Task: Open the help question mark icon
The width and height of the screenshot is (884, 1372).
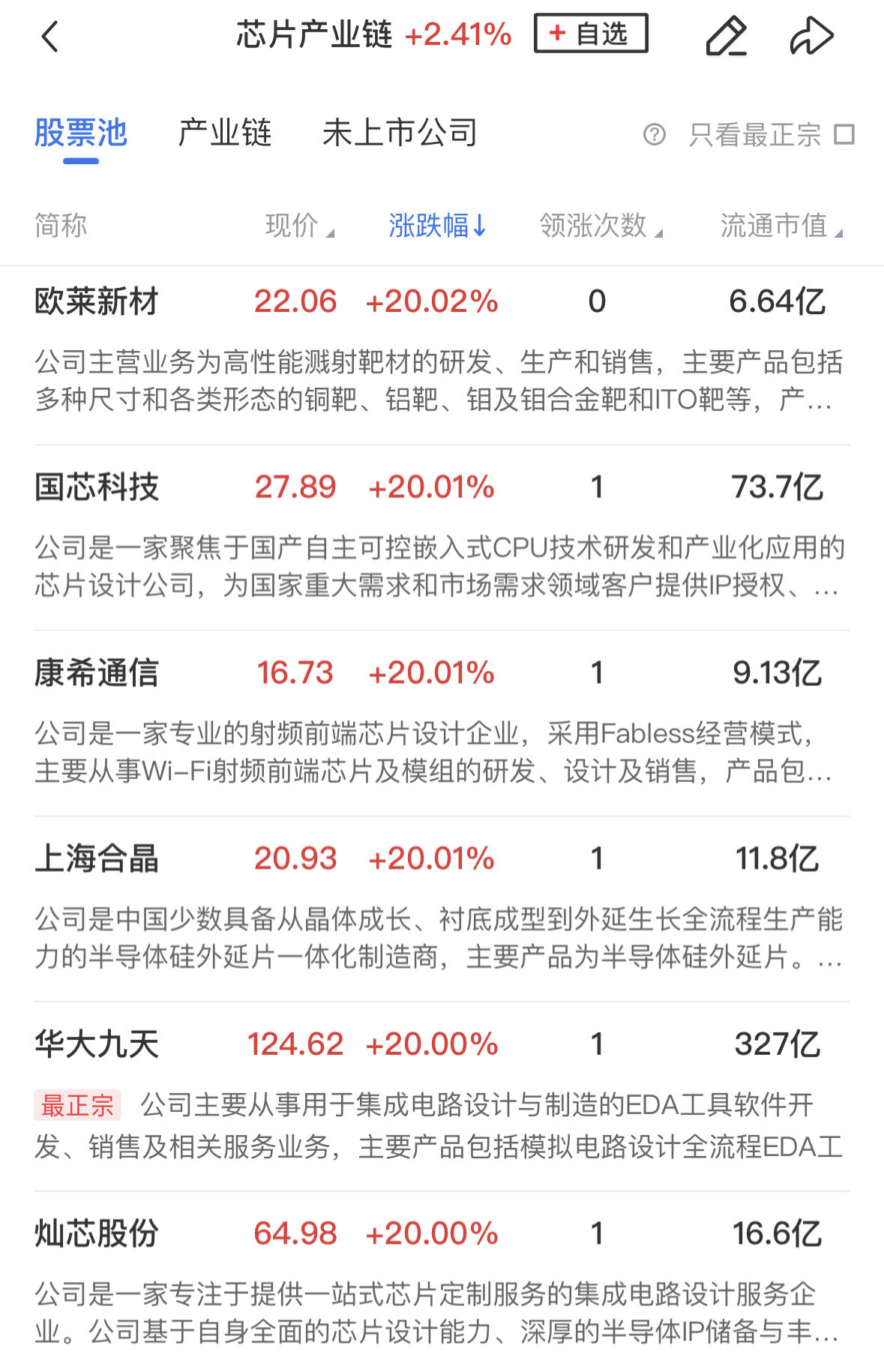Action: tap(654, 135)
